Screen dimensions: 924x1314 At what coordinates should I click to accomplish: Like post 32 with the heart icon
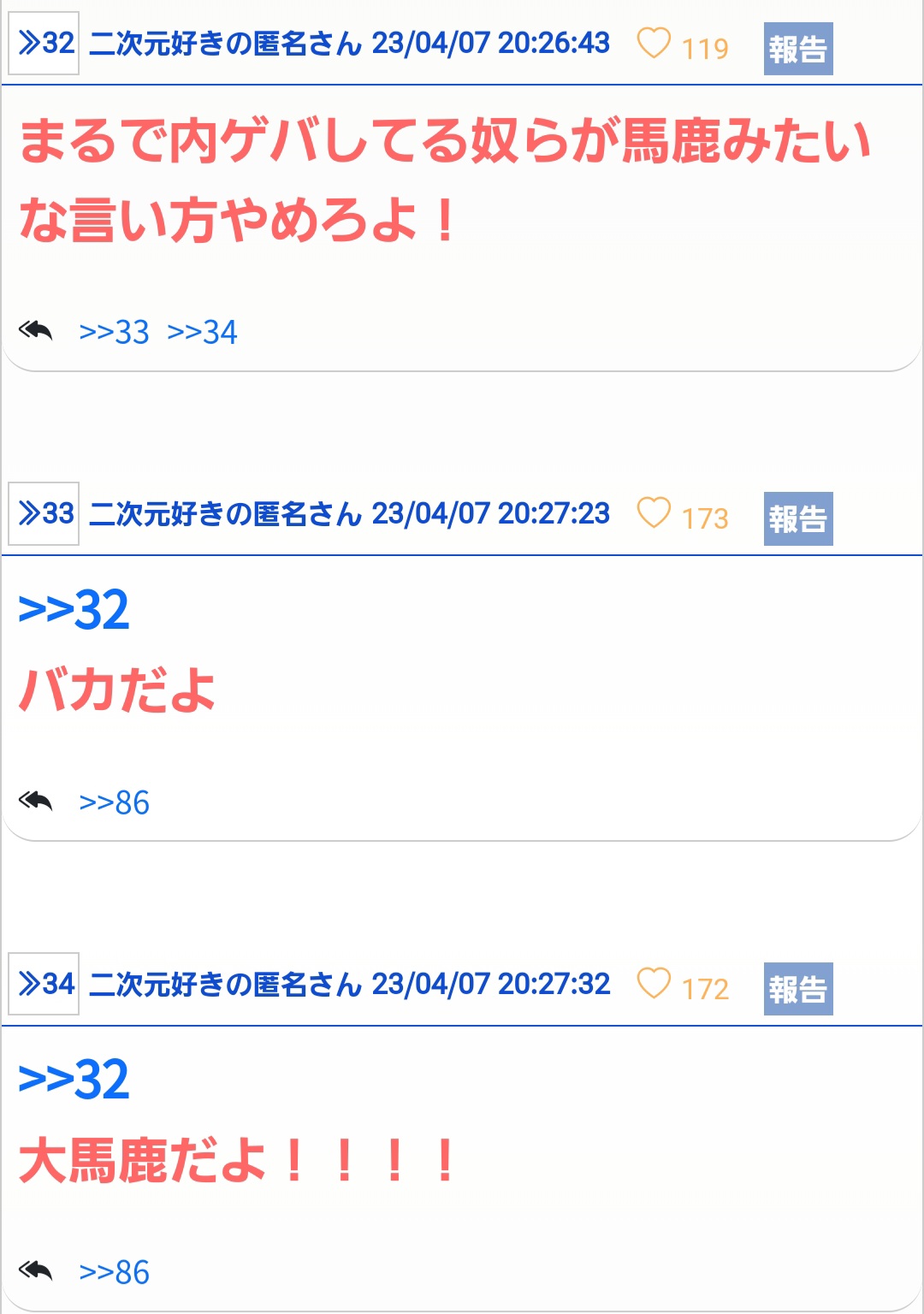pyautogui.click(x=654, y=44)
